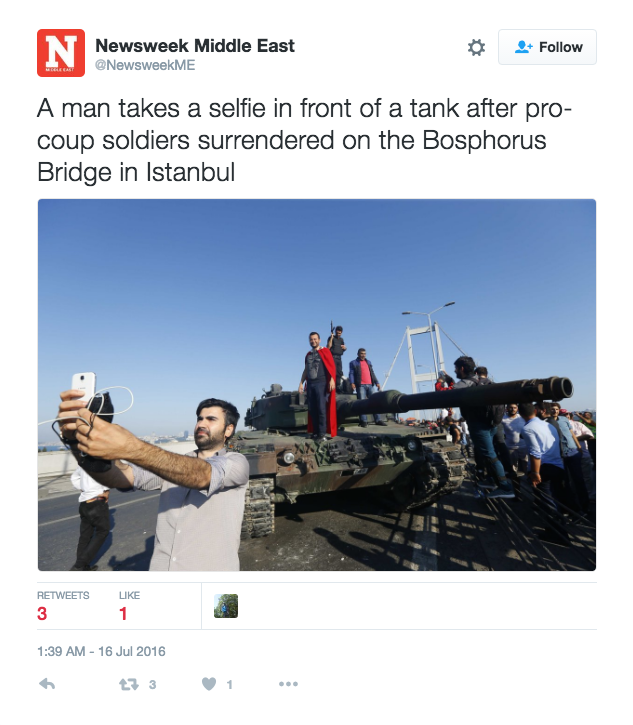
Task: Reply to this tweet
Action: pos(47,684)
